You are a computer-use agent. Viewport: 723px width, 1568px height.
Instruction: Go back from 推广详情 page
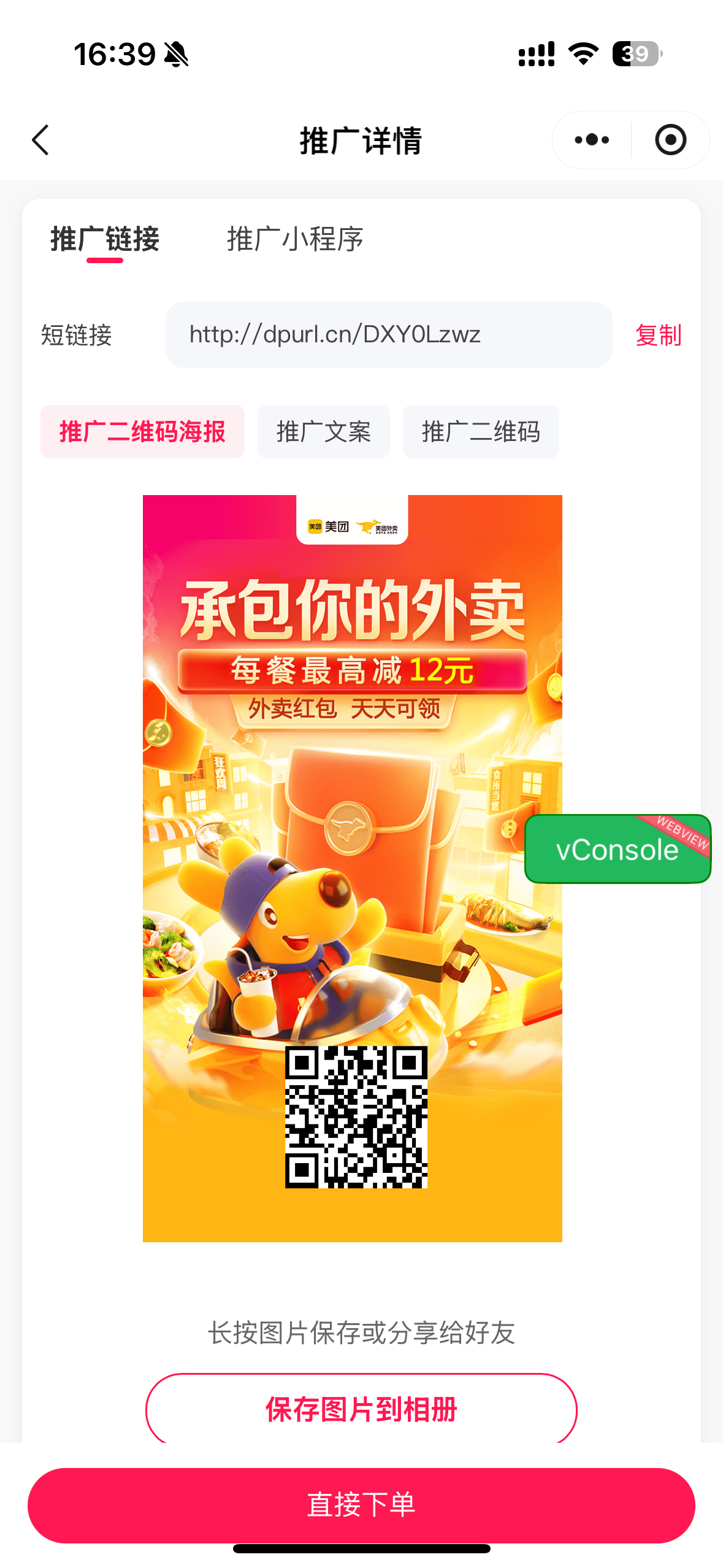(x=40, y=140)
